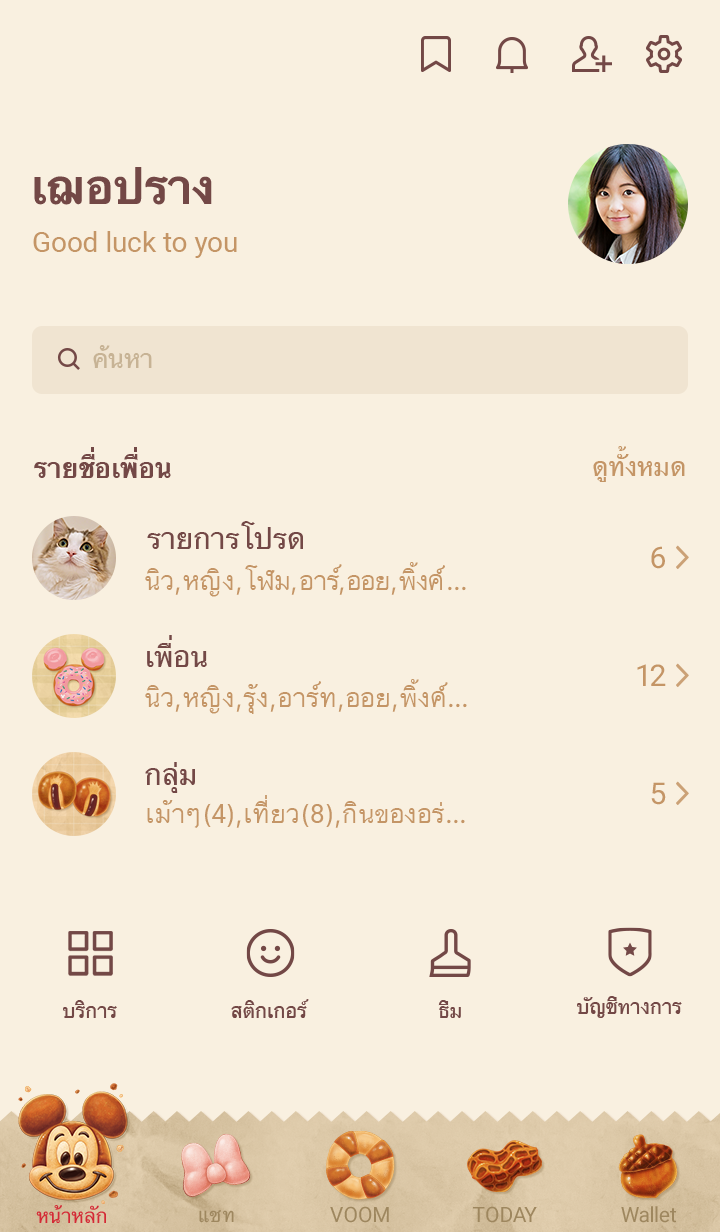
Task: Tap the ค้นหา search field
Action: (360, 360)
